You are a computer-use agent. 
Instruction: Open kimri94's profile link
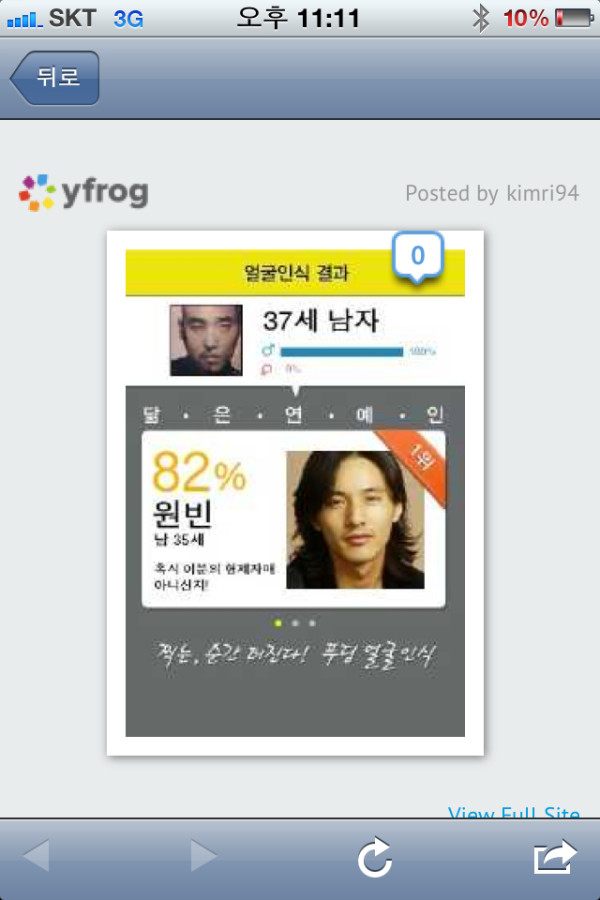click(x=541, y=193)
